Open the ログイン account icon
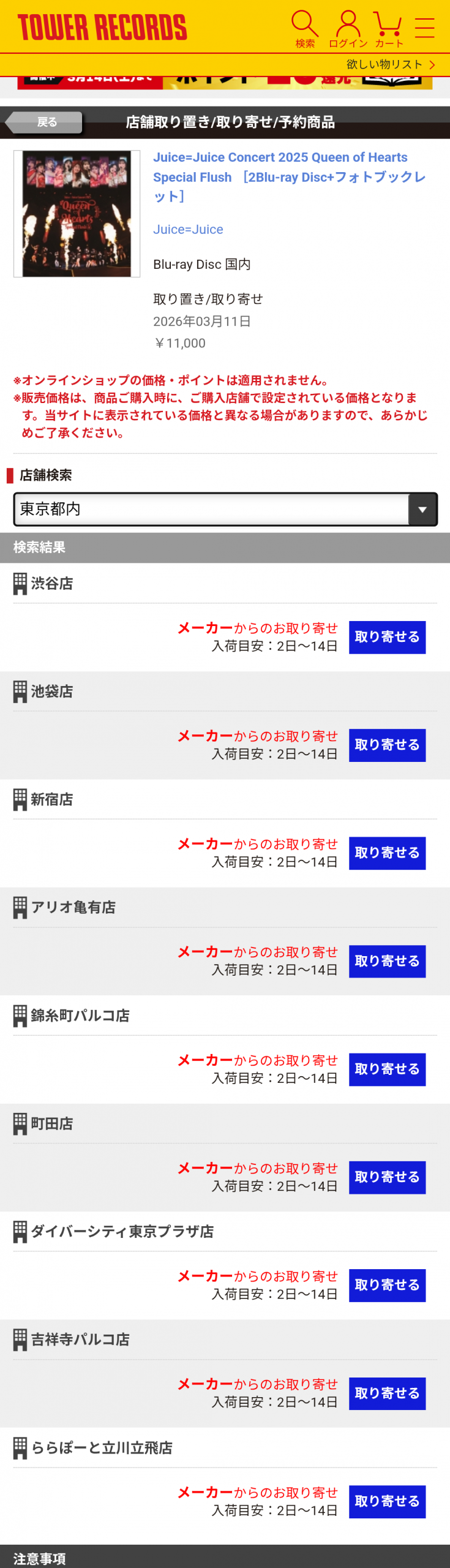 (x=348, y=28)
